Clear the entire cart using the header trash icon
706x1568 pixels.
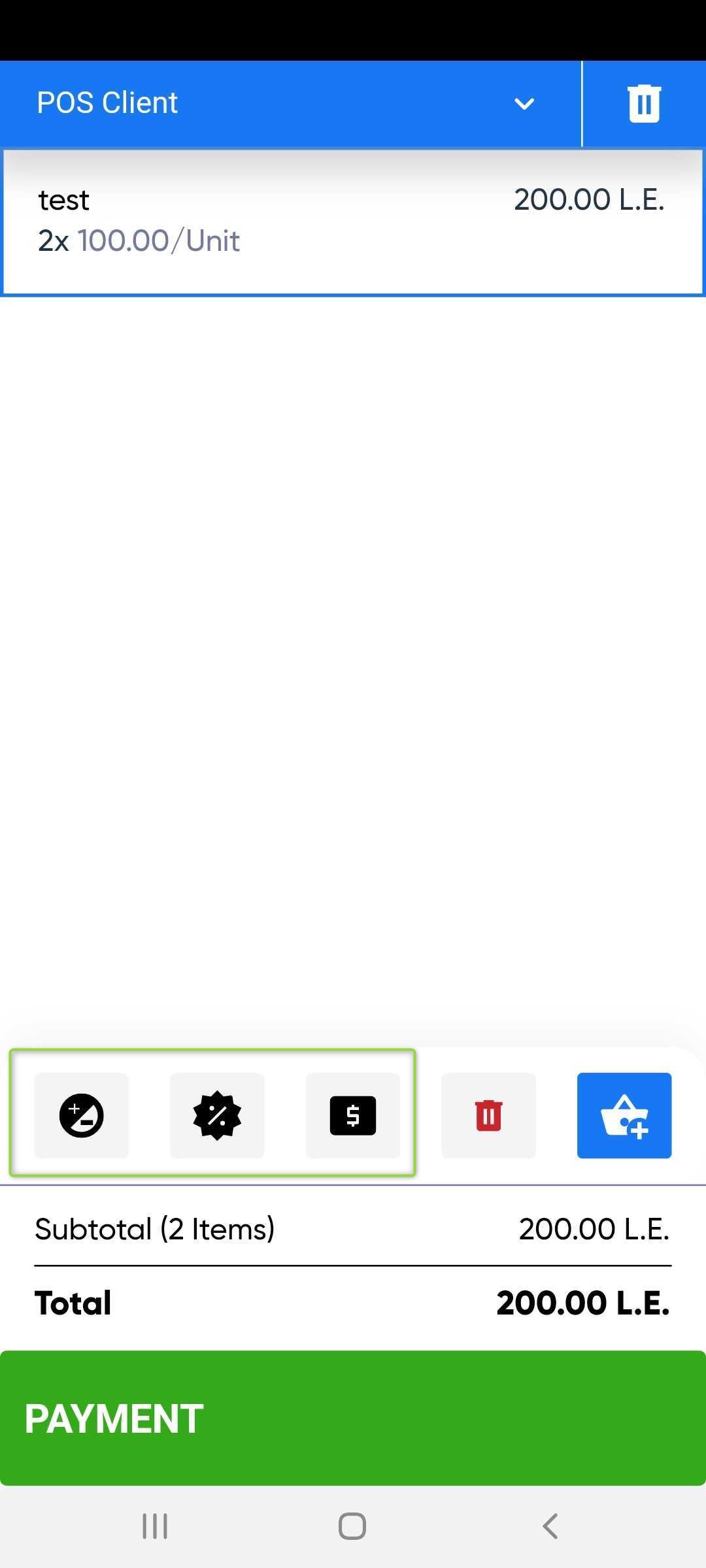pyautogui.click(x=643, y=103)
